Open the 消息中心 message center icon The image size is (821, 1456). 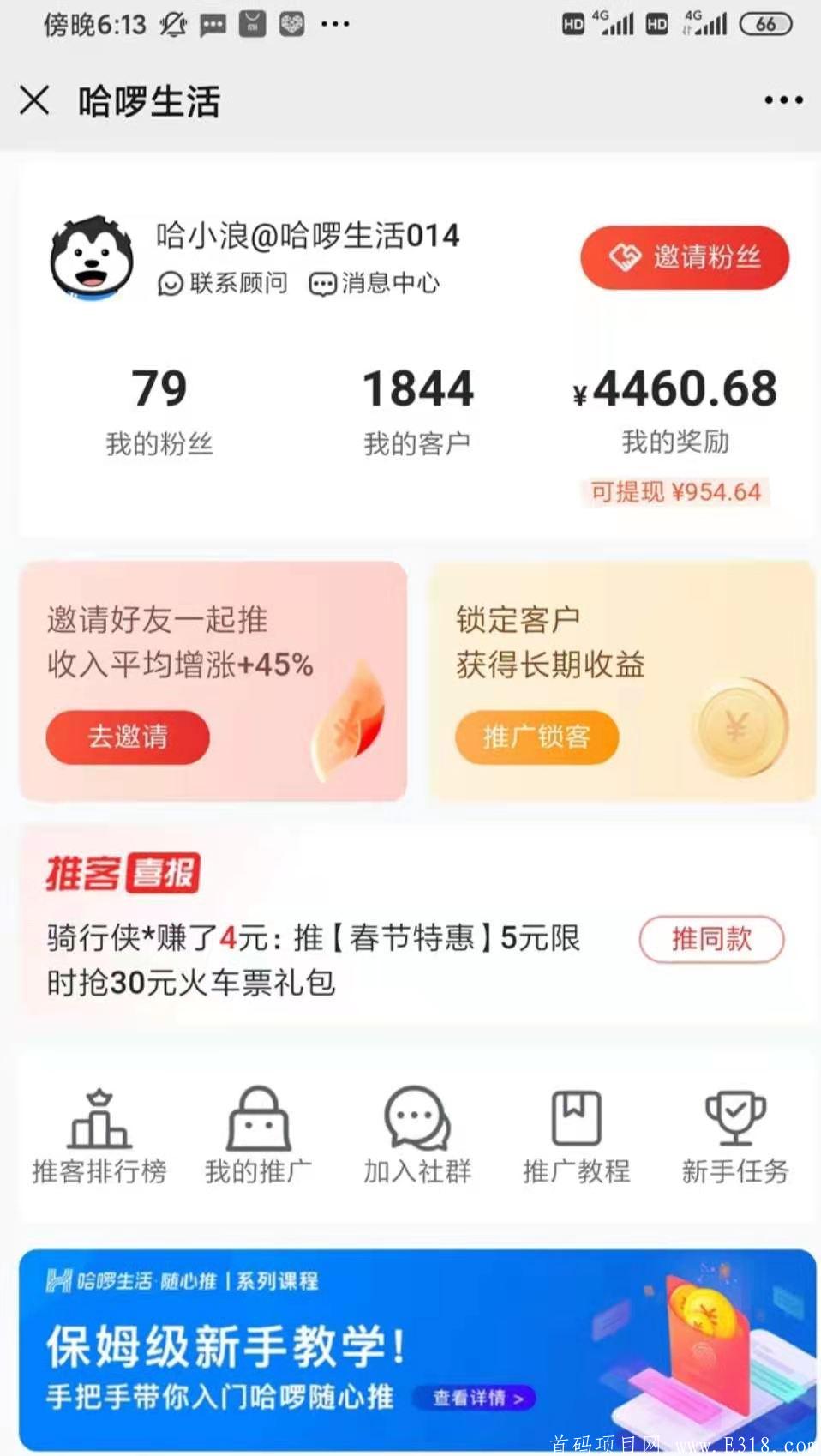pos(323,283)
